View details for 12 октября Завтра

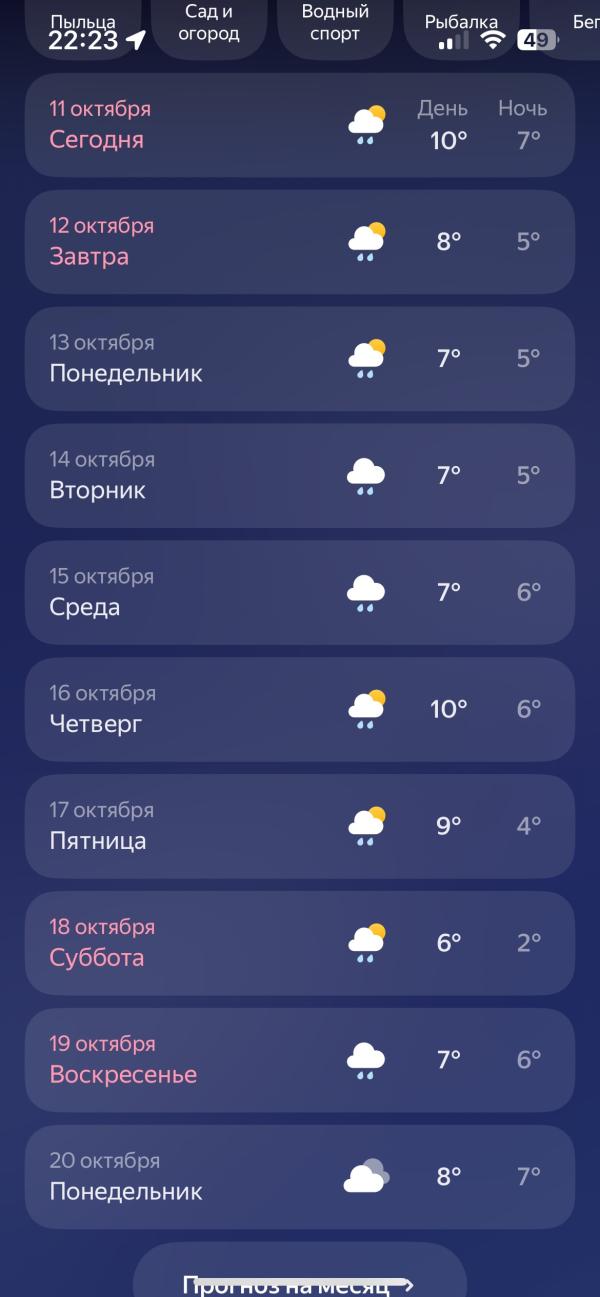299,242
